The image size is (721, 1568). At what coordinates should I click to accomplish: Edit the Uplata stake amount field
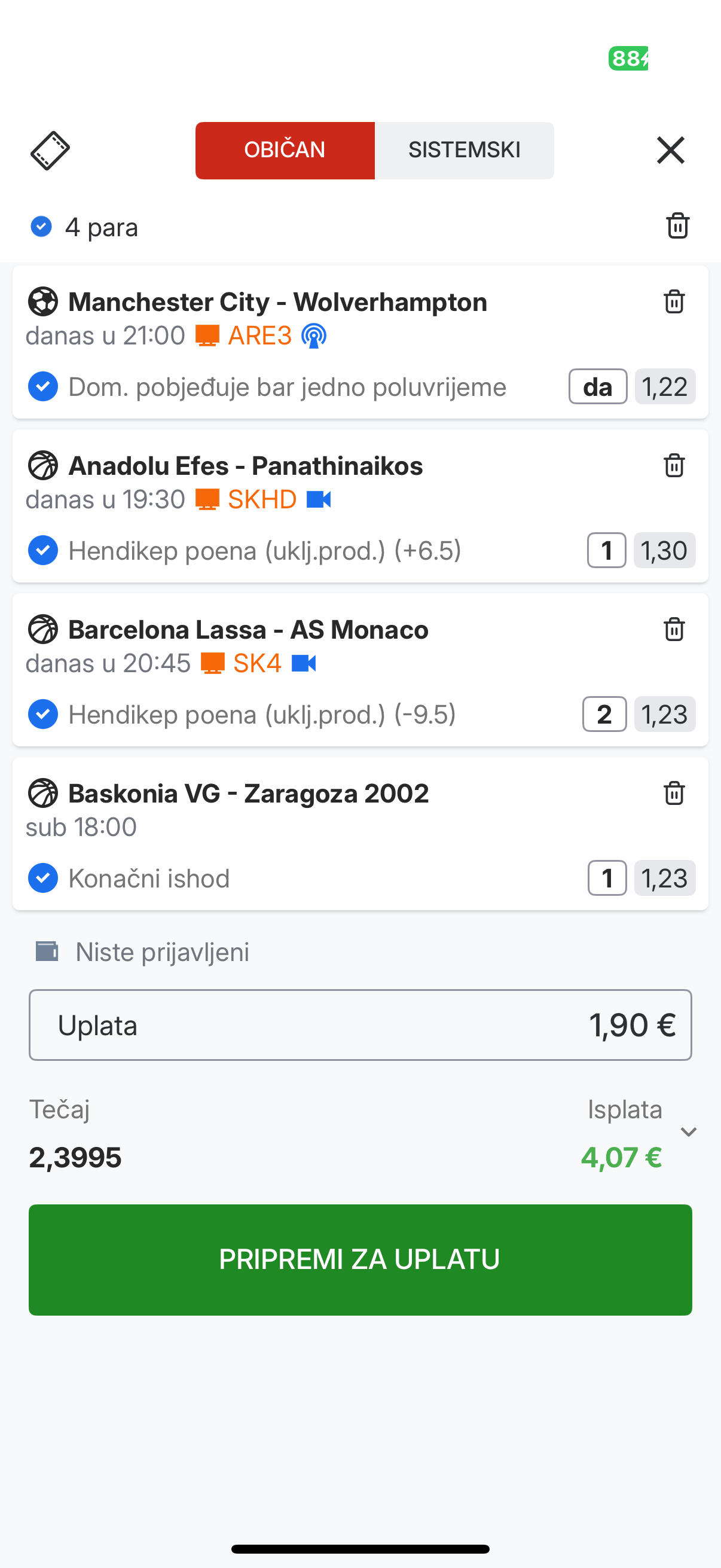[360, 1025]
